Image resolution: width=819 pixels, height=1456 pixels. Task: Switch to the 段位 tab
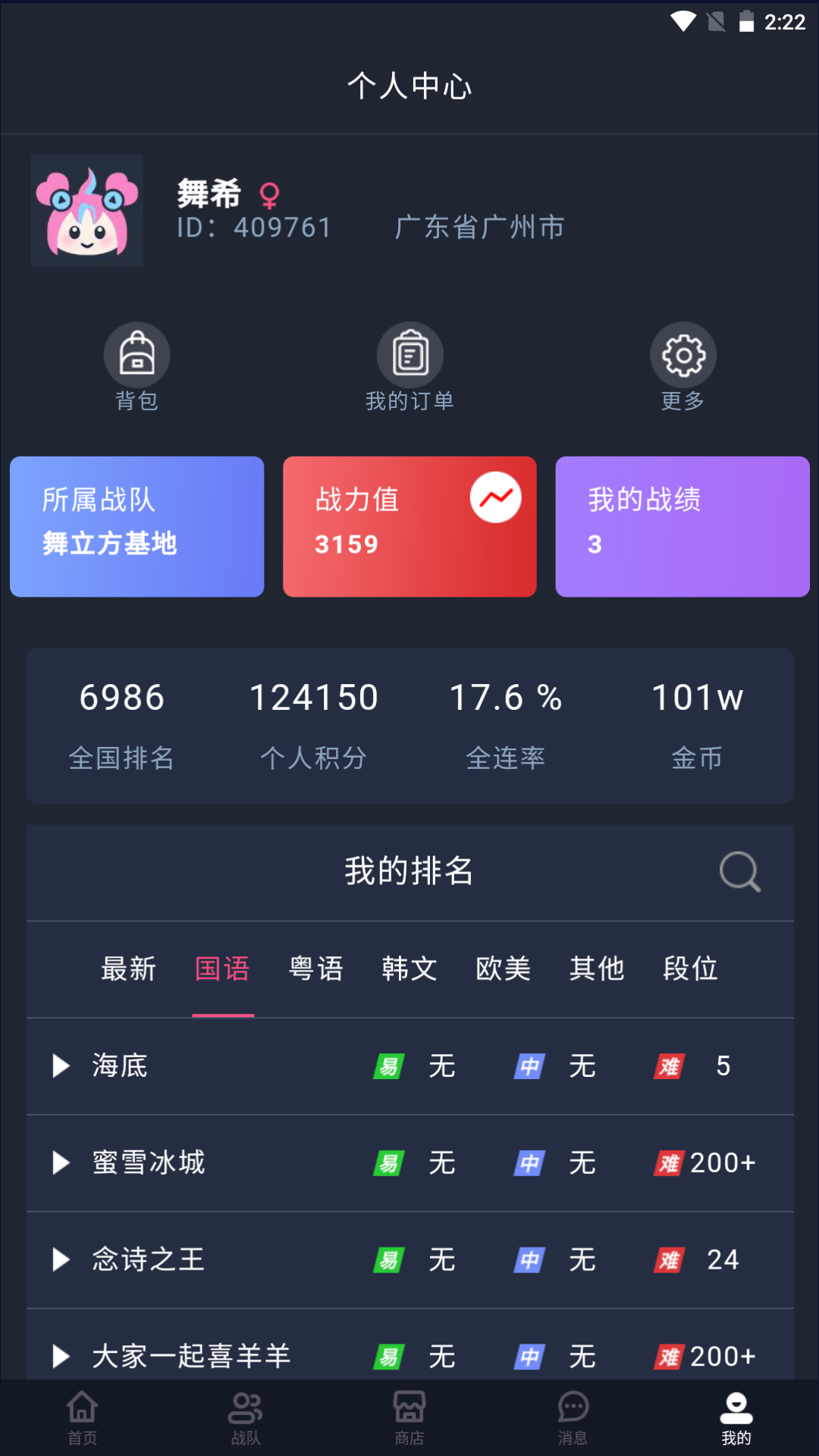(689, 969)
